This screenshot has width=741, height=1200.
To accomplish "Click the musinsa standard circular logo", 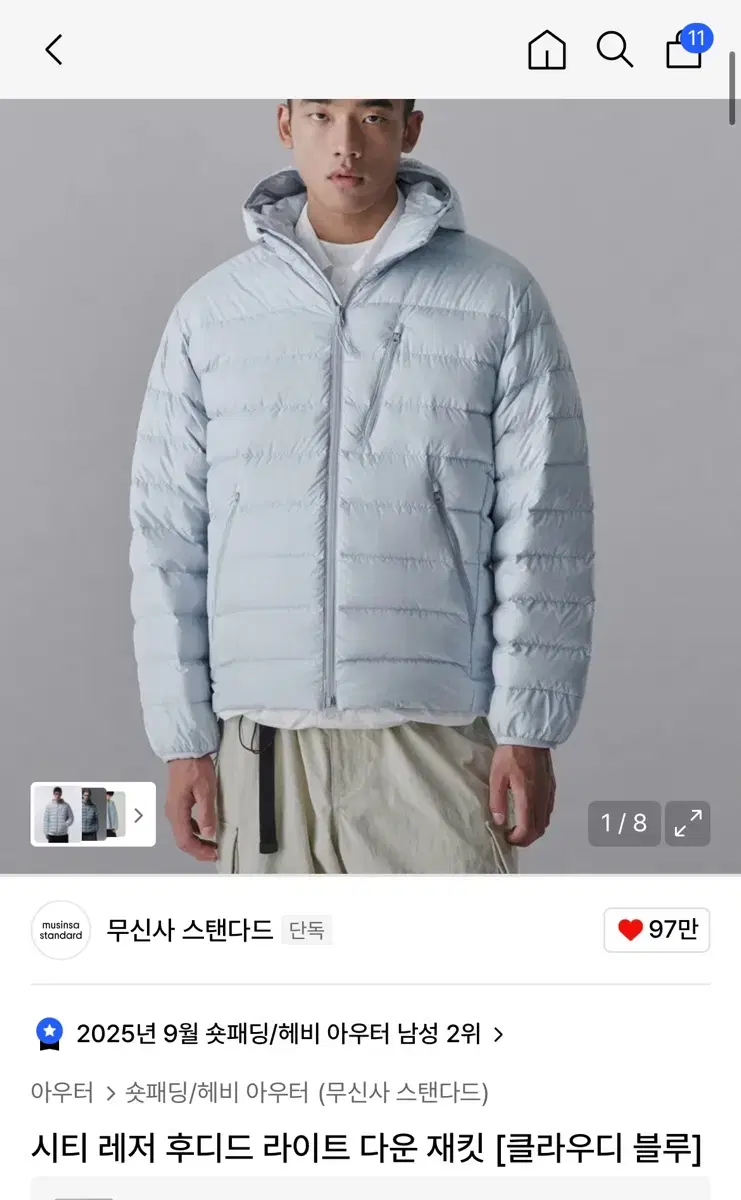I will 60,930.
